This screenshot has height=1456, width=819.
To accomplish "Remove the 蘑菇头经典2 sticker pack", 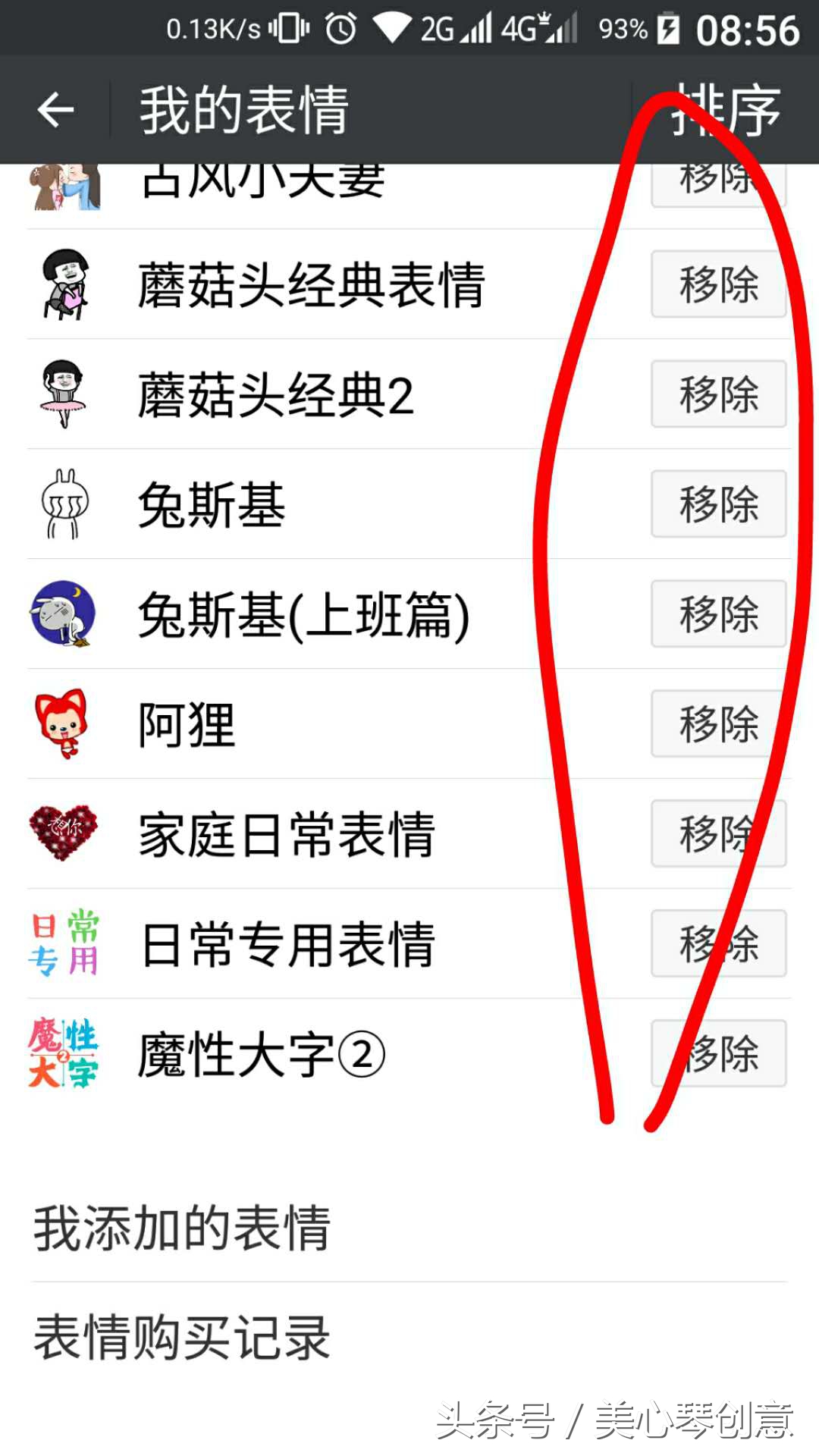I will click(718, 394).
